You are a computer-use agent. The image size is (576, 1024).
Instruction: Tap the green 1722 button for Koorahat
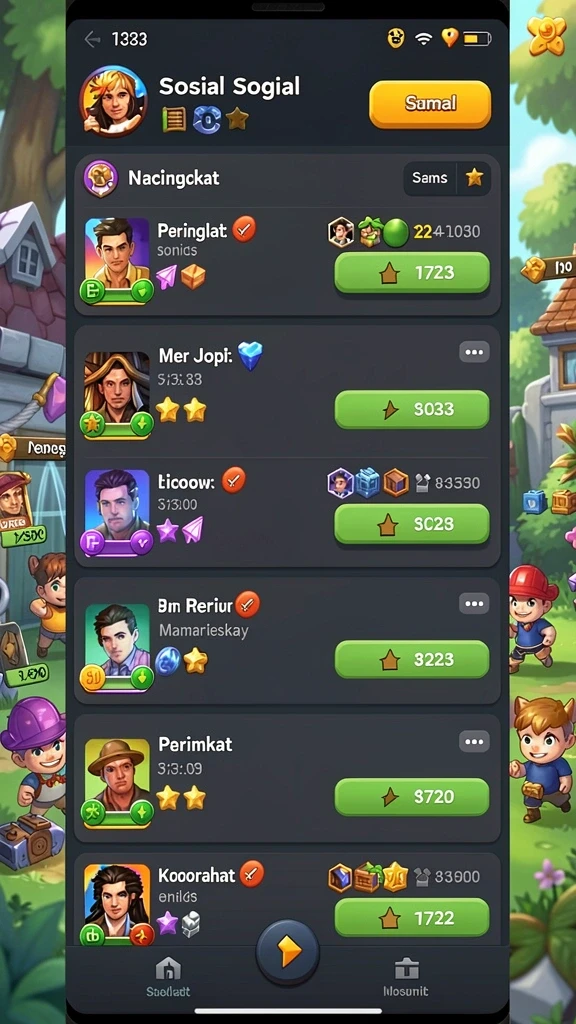point(412,918)
